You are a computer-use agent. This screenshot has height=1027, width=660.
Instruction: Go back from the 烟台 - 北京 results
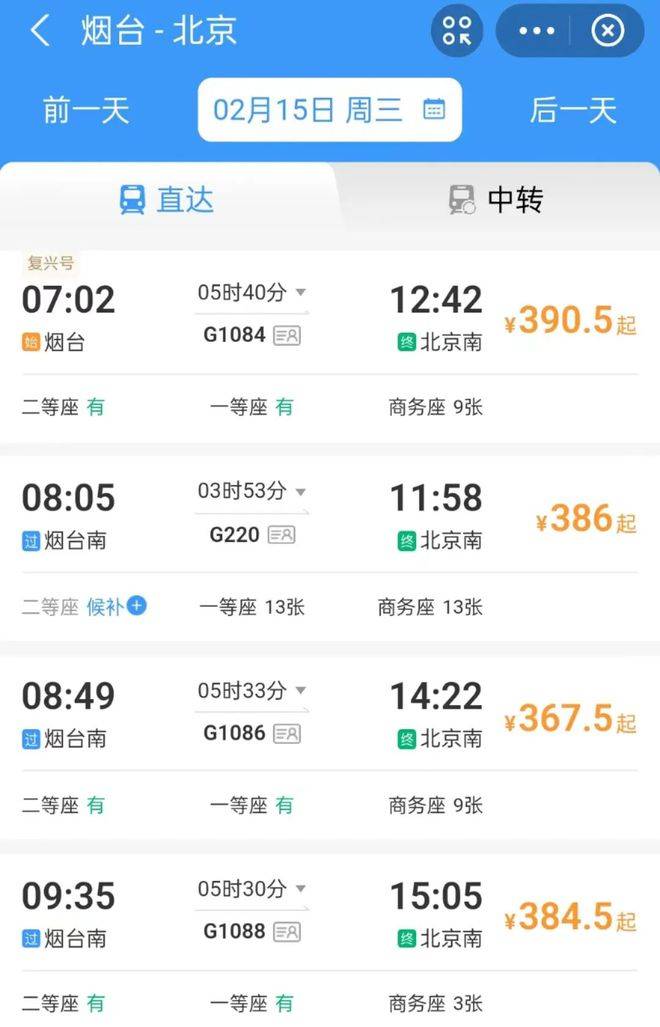40,31
